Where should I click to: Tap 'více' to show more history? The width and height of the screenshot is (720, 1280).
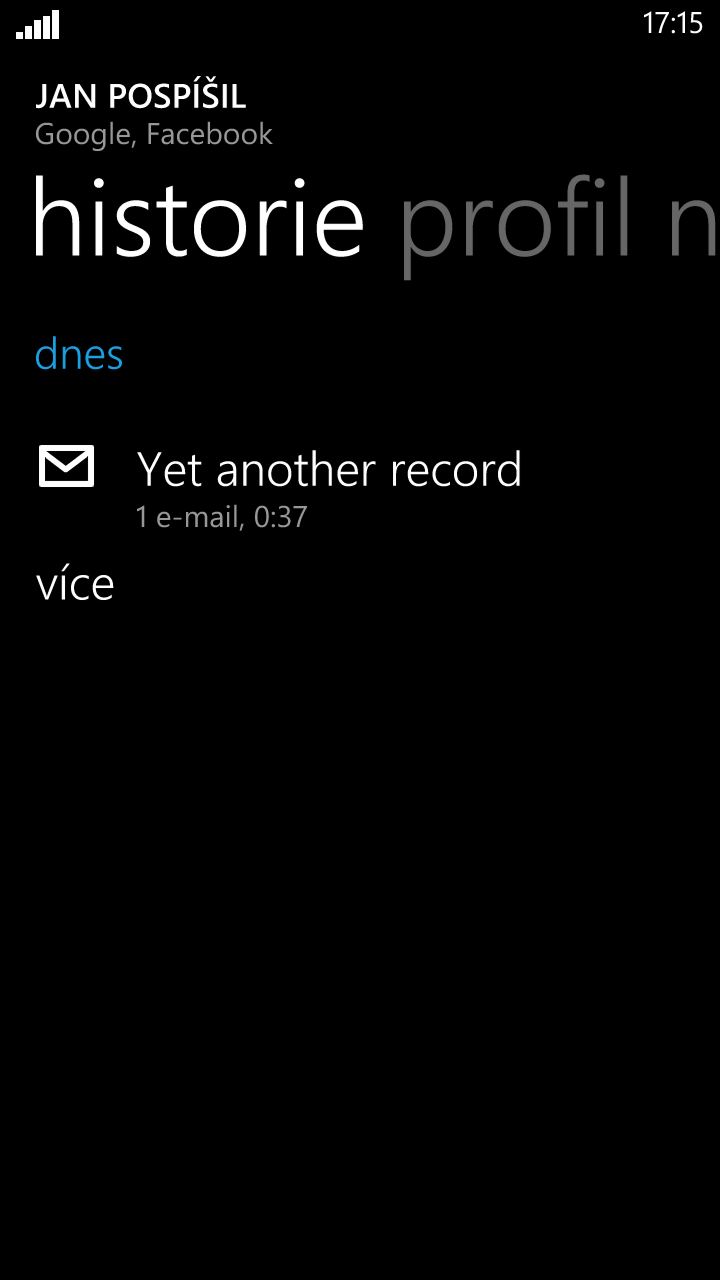[x=75, y=585]
